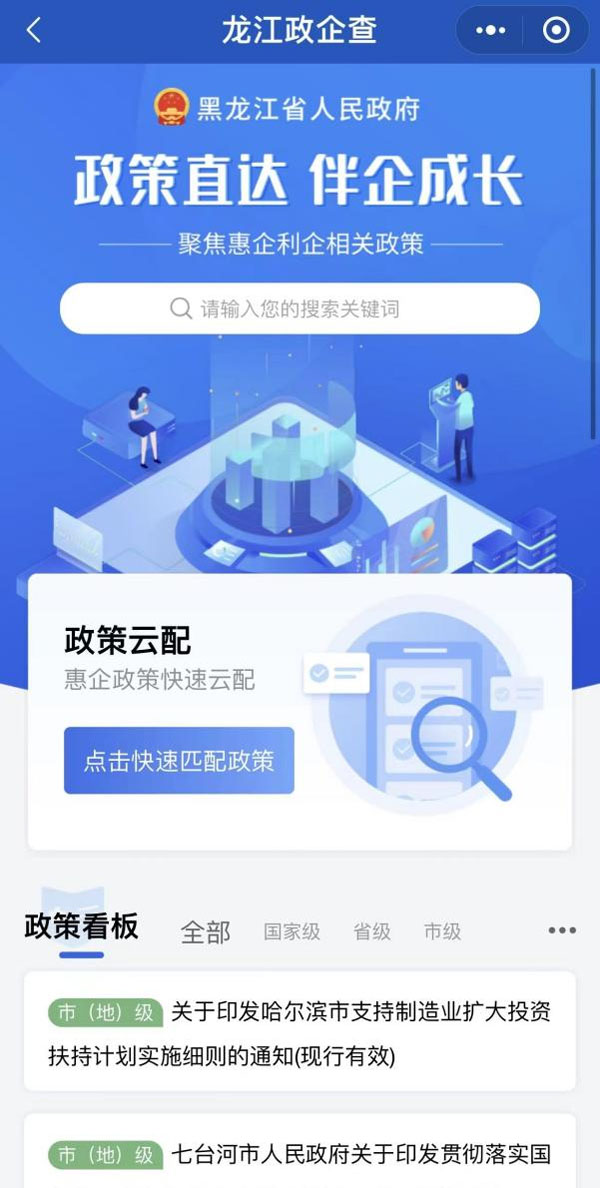The height and width of the screenshot is (1188, 600).
Task: Go back using the top-left arrow
Action: coord(33,31)
